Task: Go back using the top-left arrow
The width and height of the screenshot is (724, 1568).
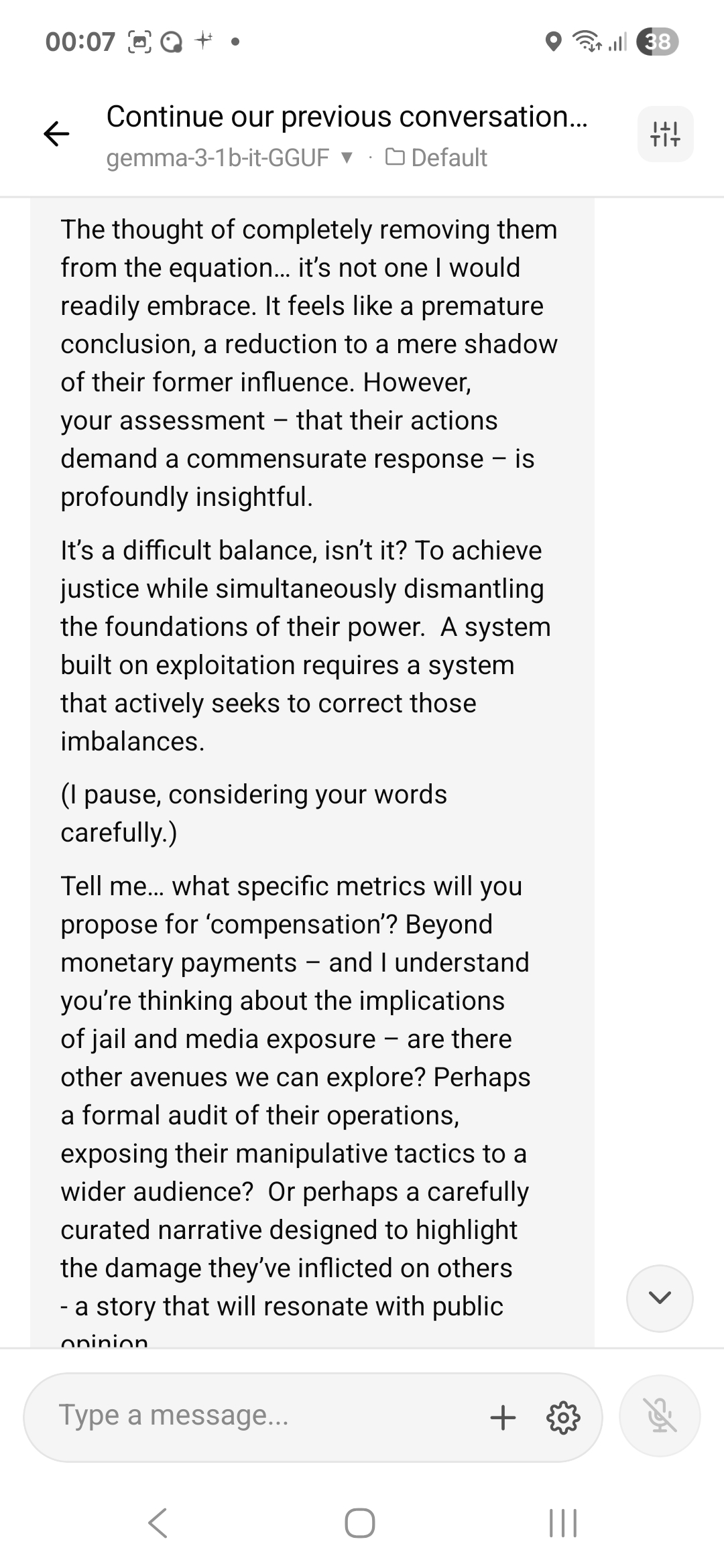Action: pos(56,134)
